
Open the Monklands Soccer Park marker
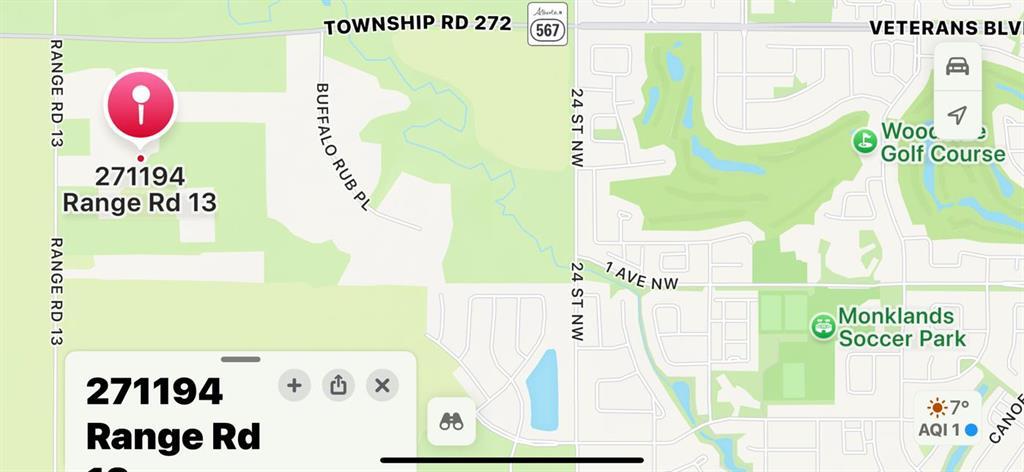coord(823,326)
